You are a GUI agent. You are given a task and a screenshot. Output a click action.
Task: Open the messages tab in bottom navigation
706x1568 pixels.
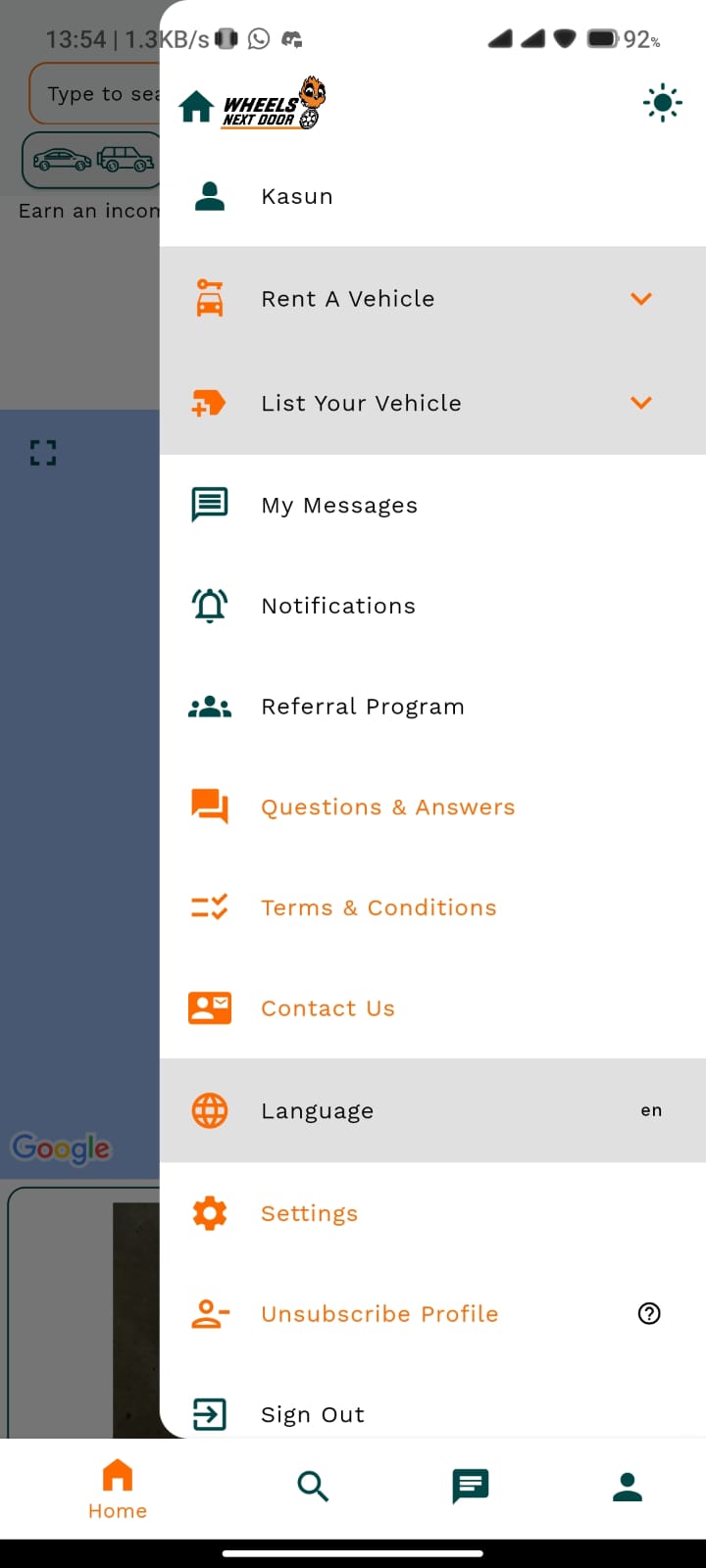[x=471, y=1487]
